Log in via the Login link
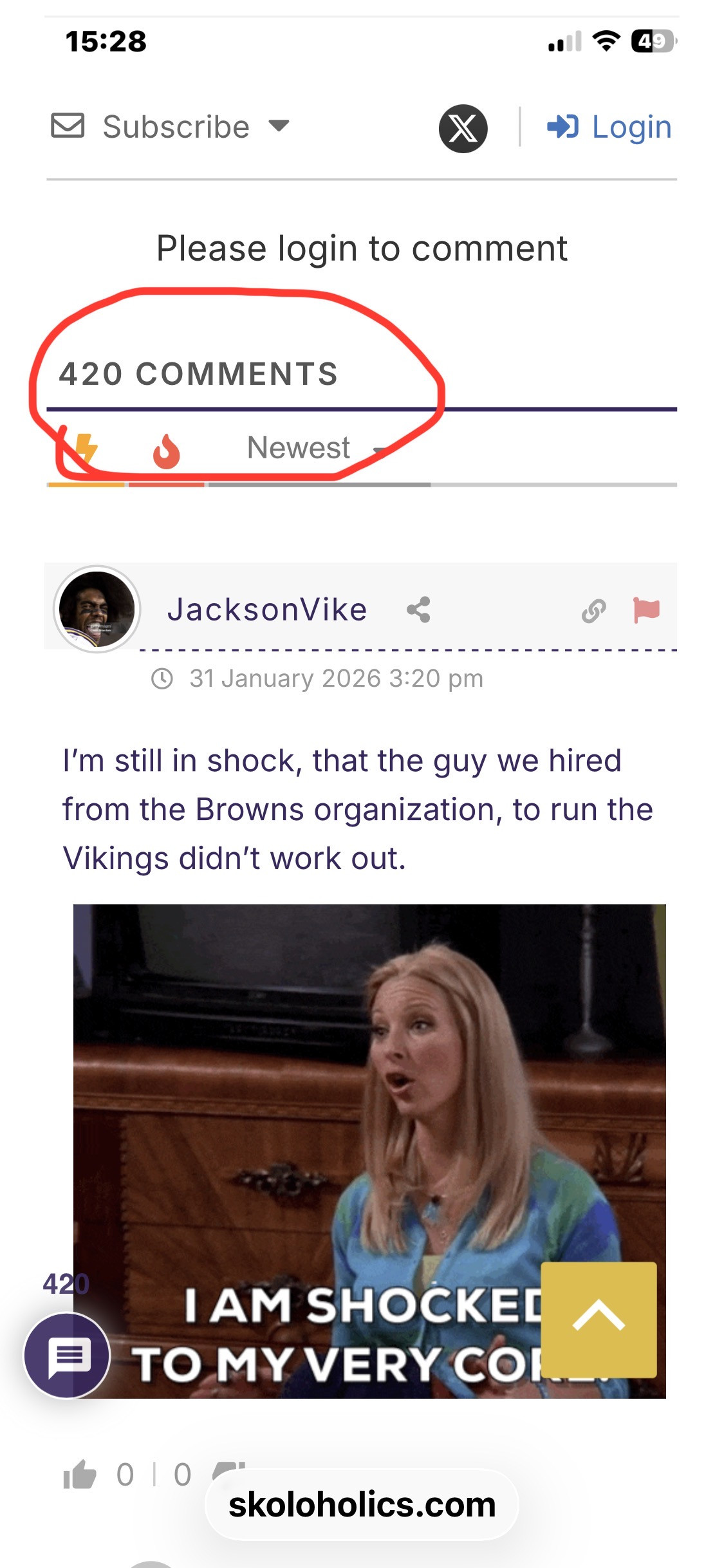This screenshot has width=724, height=1568. (609, 127)
